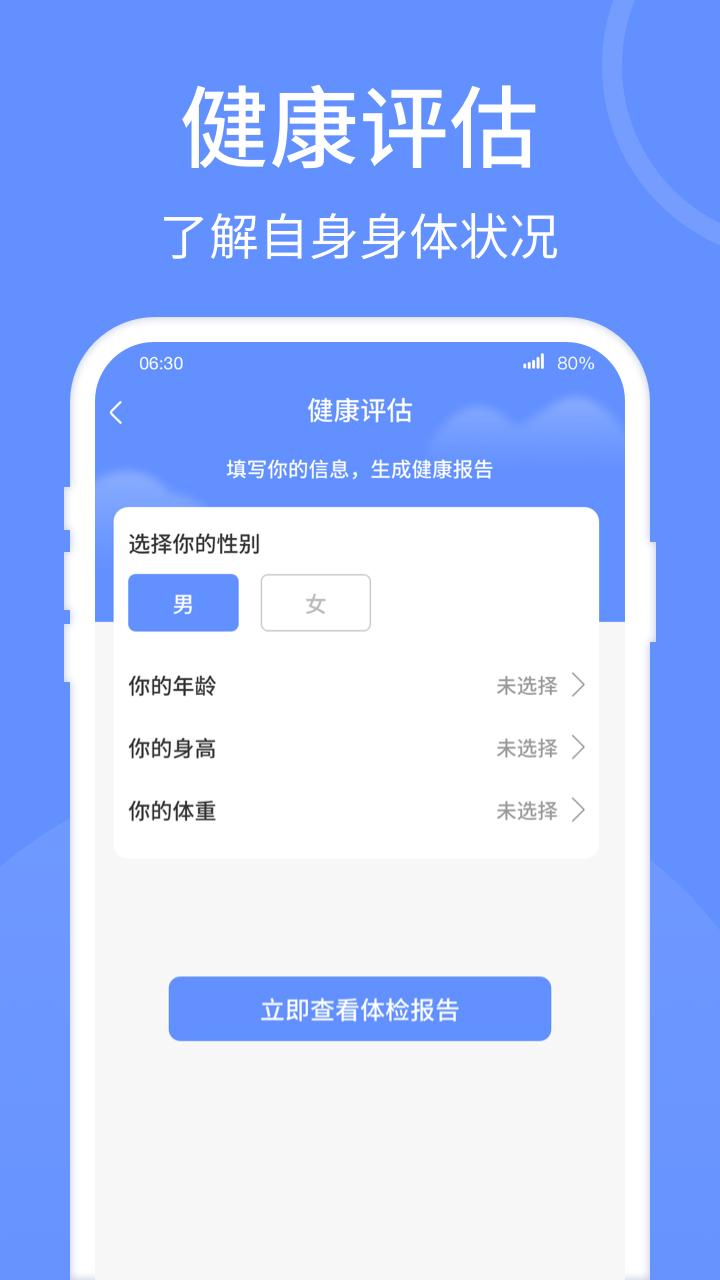Tap the chevron beside 你的身高
Image resolution: width=720 pixels, height=1280 pixels.
(578, 748)
